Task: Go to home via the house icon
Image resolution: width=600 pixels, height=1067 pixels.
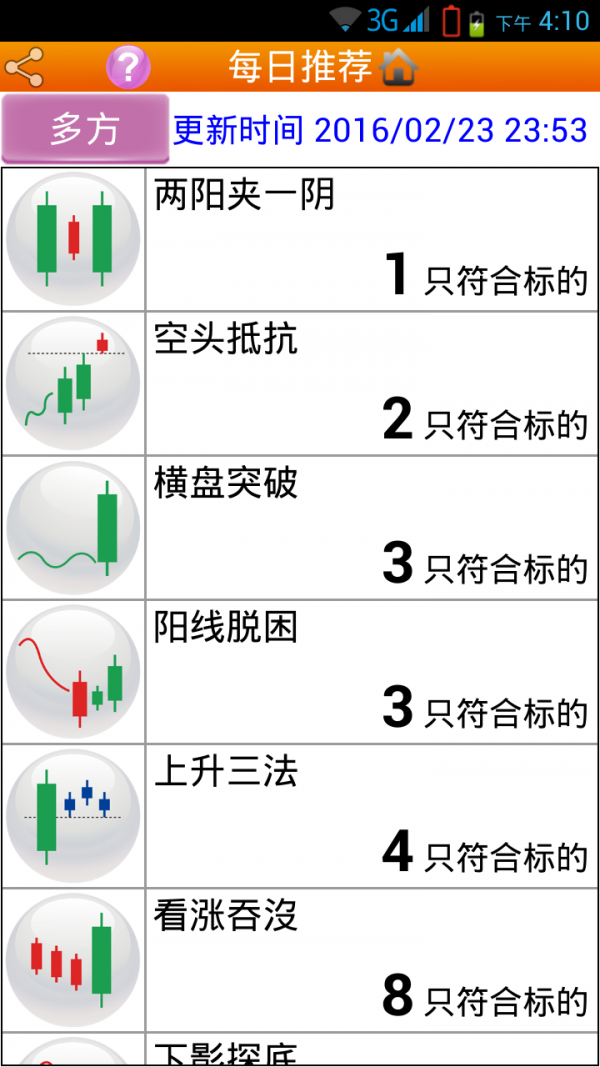Action: [399, 67]
